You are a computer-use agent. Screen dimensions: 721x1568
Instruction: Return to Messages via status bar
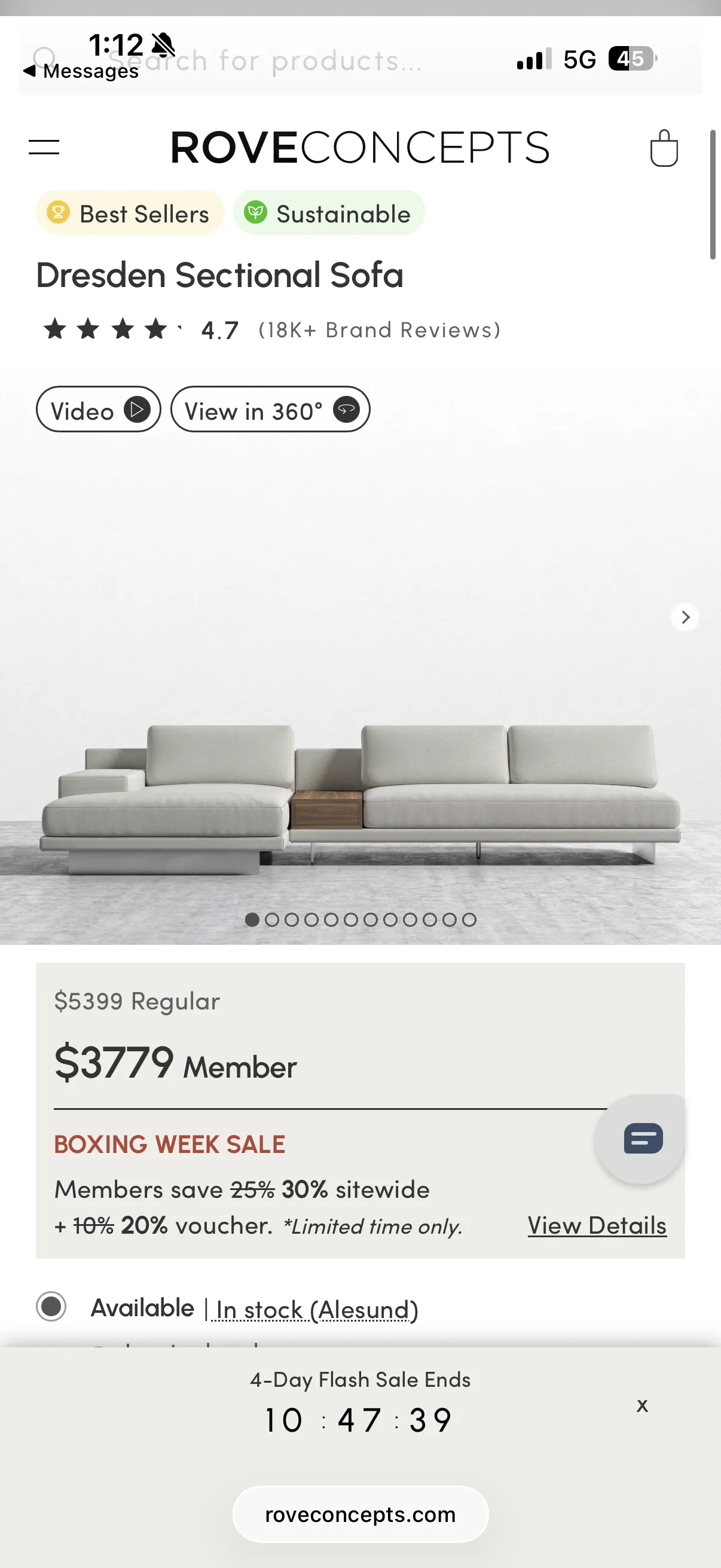82,71
